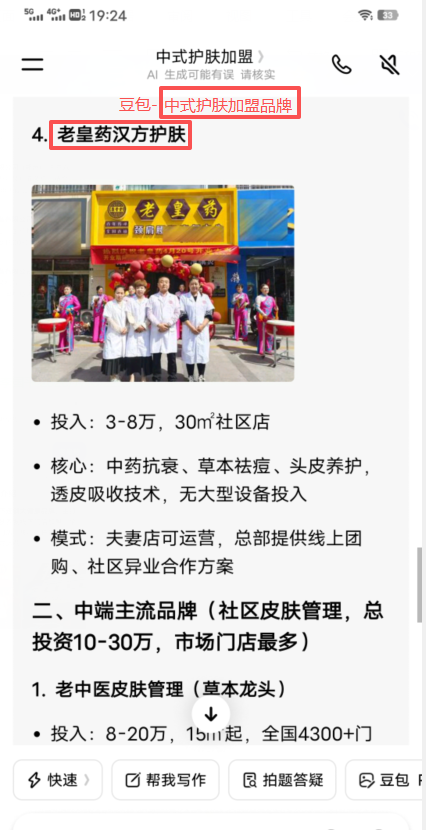
Task: Start a voice call
Action: pyautogui.click(x=341, y=65)
